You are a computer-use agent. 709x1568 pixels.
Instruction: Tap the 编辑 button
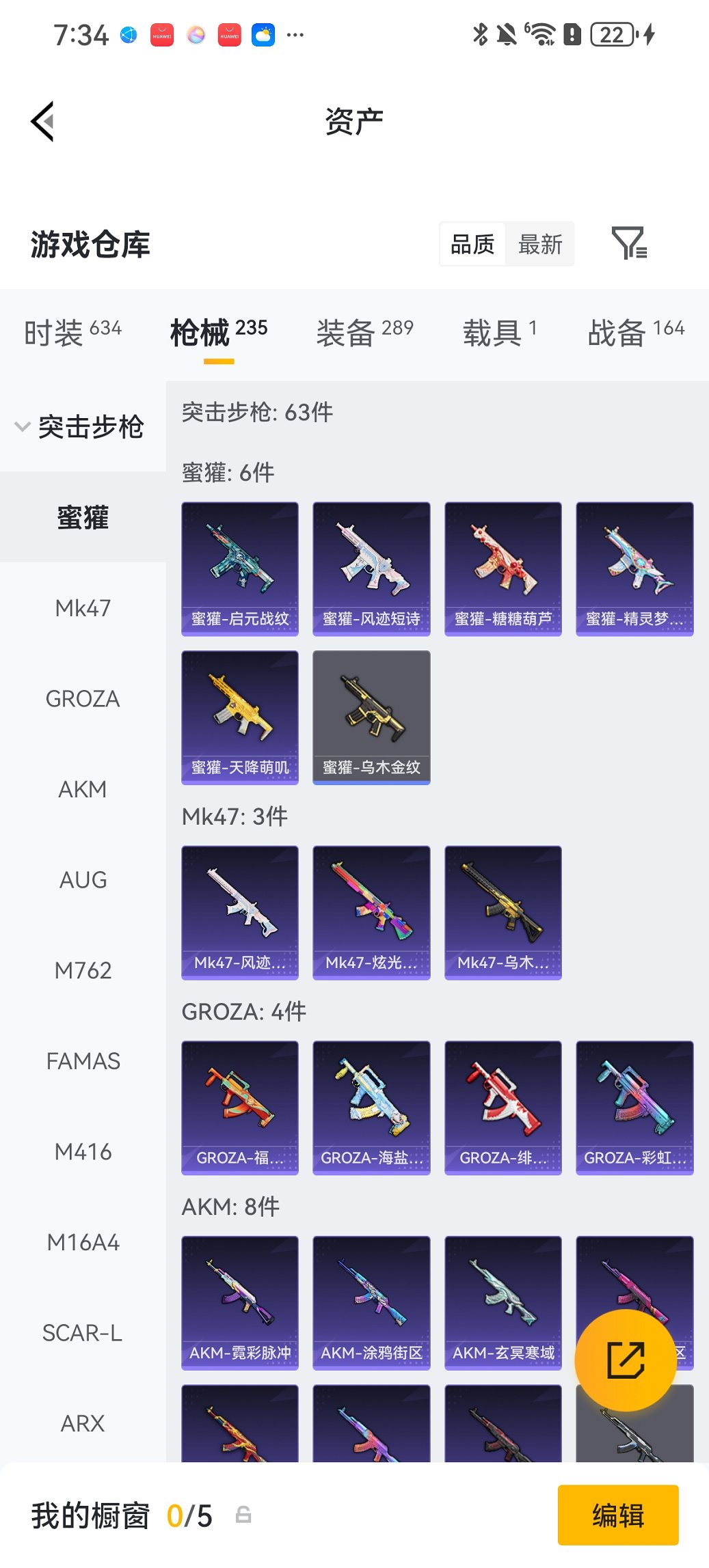click(618, 1515)
